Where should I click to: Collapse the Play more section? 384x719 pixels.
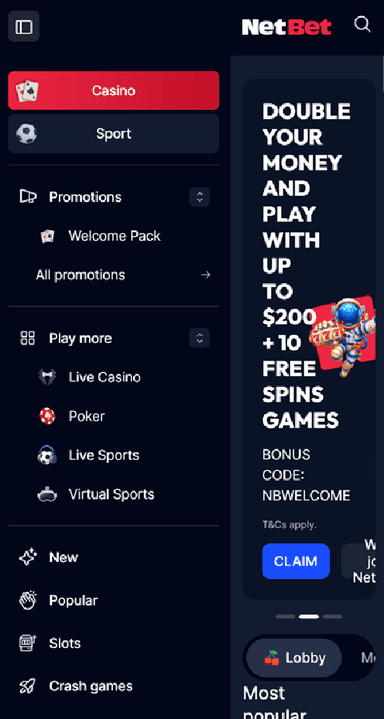pyautogui.click(x=200, y=338)
